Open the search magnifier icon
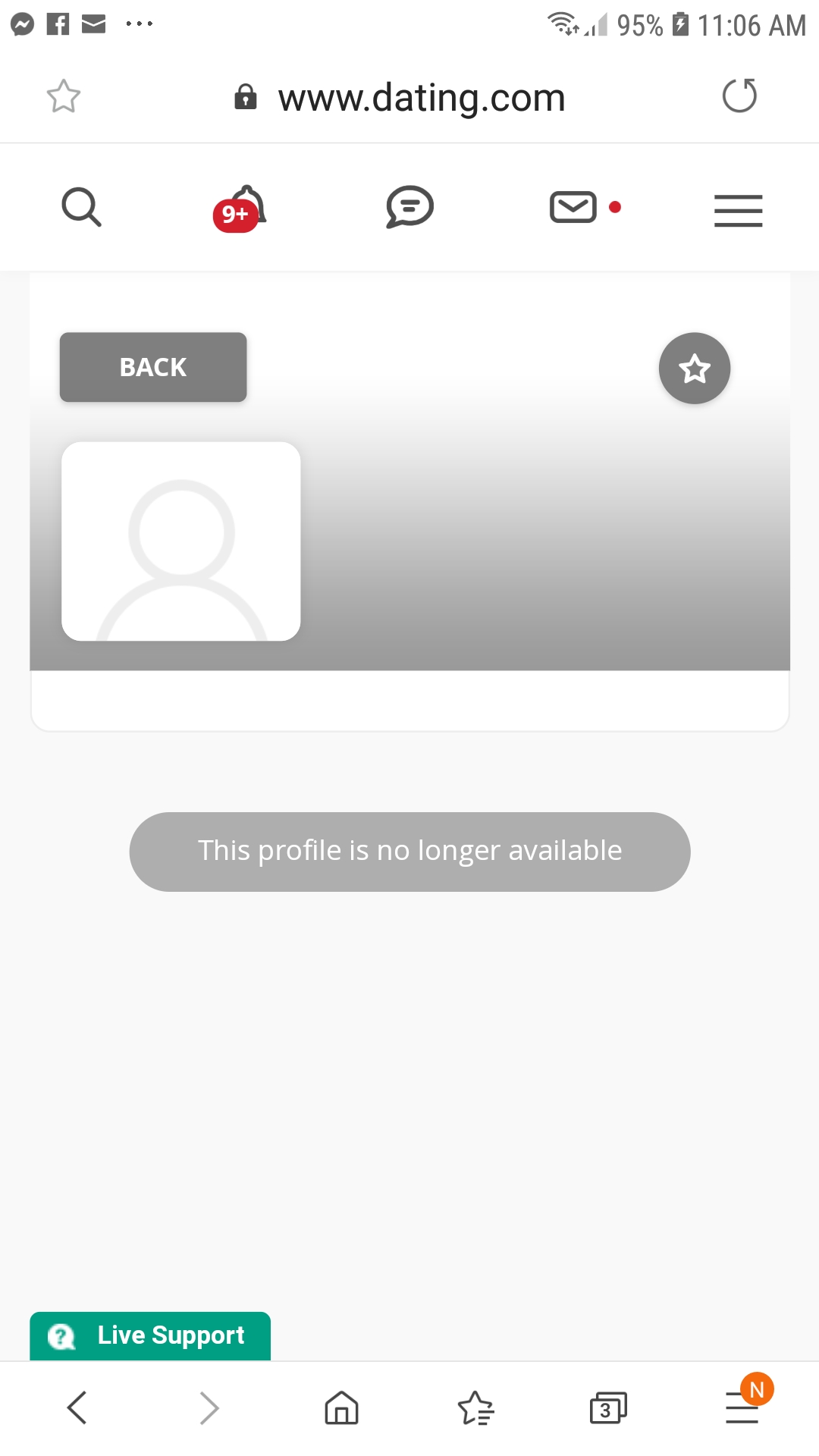 pyautogui.click(x=81, y=208)
